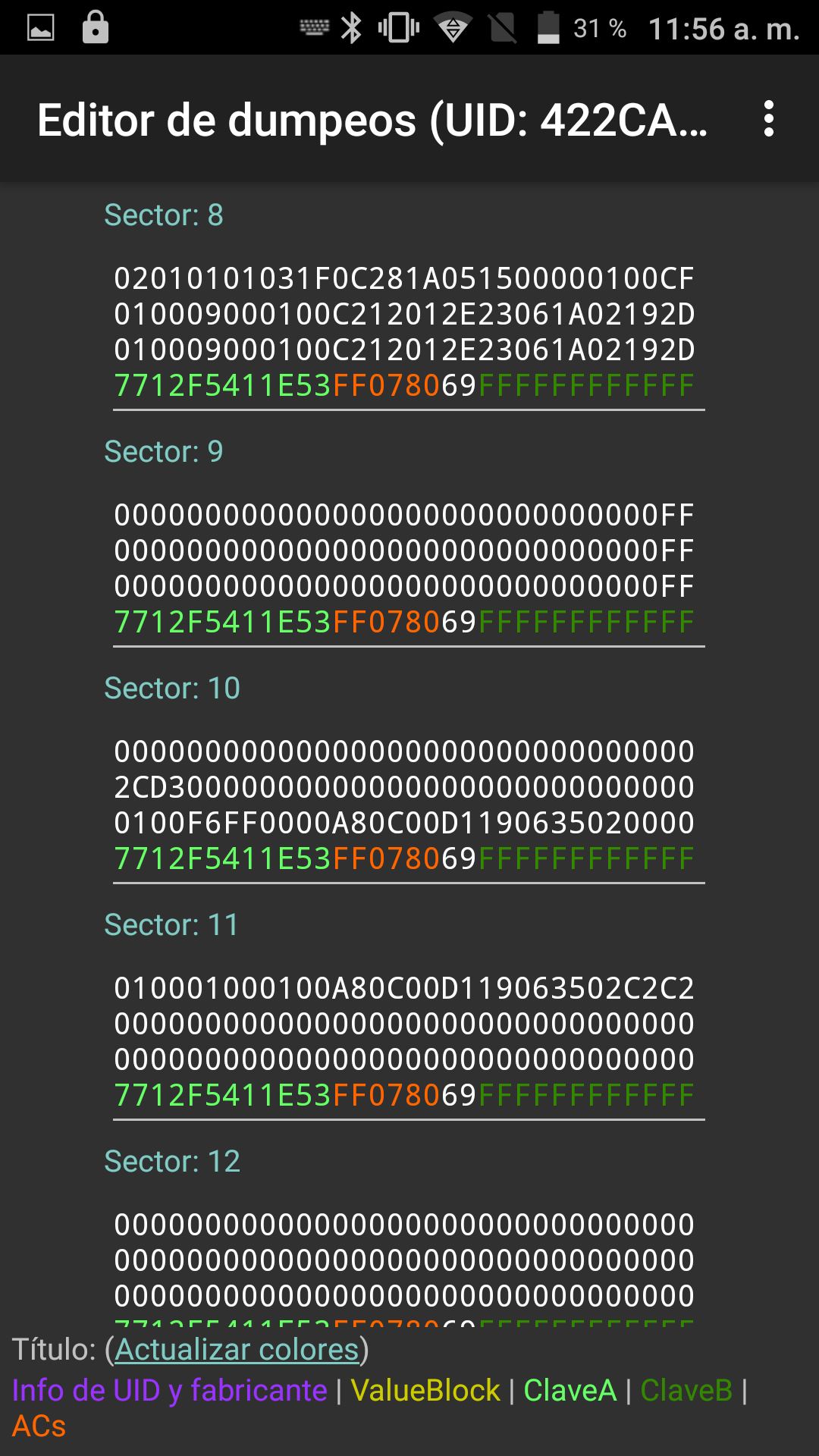Edit the Sector 11 hex data field
This screenshot has height=1456, width=819.
tap(405, 1042)
